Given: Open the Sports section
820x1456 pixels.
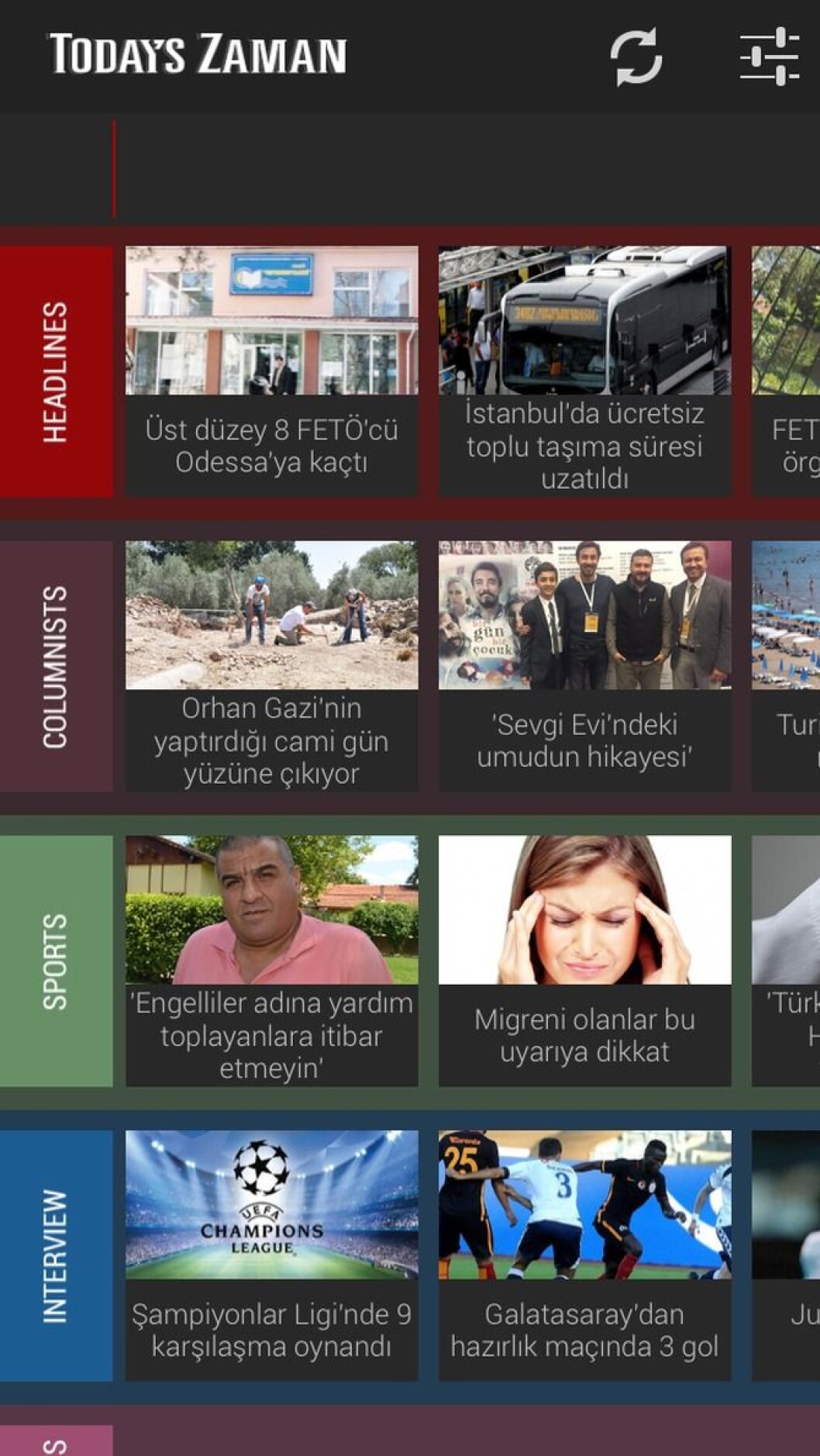Looking at the screenshot, I should pos(56,961).
